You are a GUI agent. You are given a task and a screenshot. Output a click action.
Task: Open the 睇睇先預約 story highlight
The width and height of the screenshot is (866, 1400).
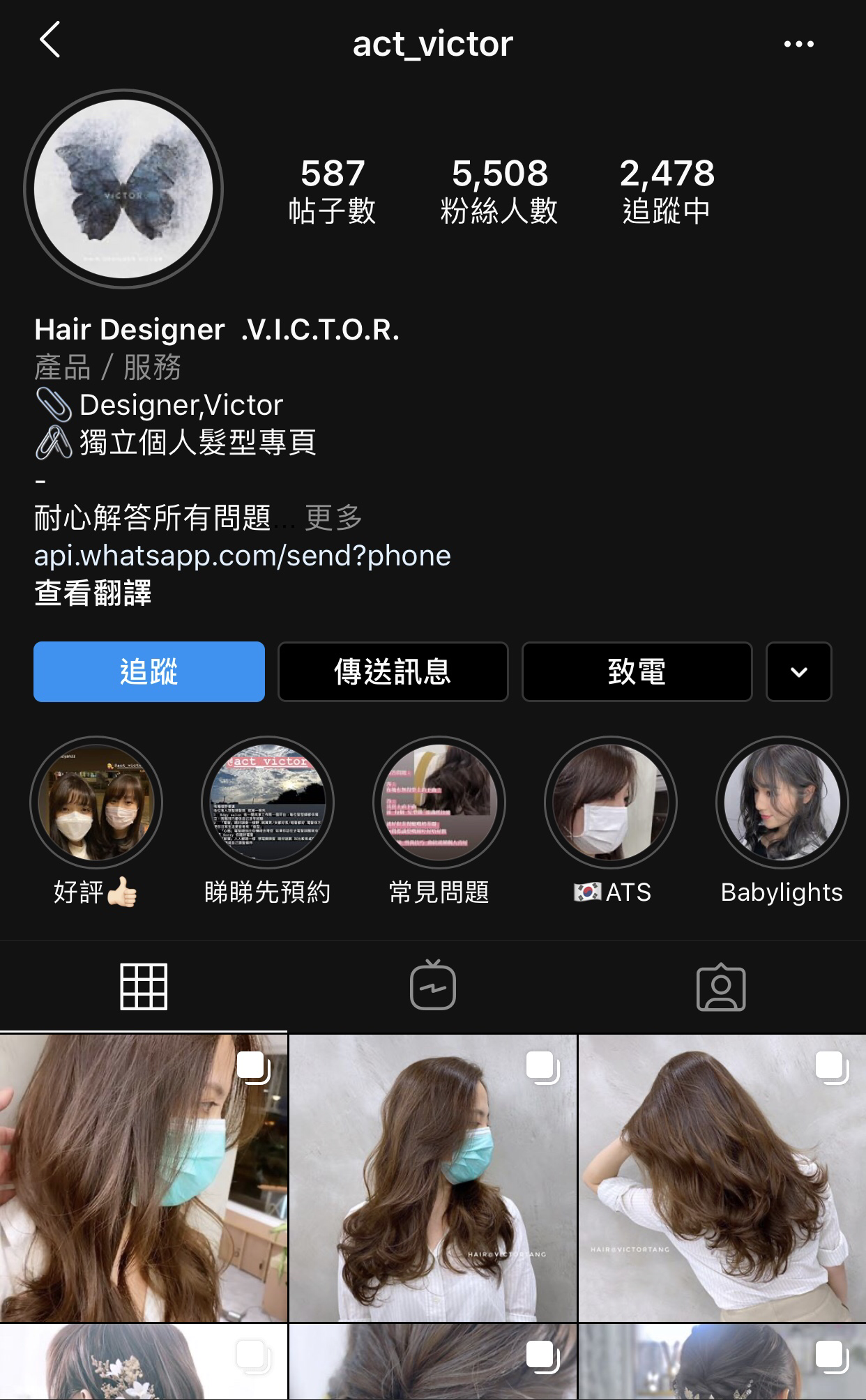pyautogui.click(x=268, y=802)
